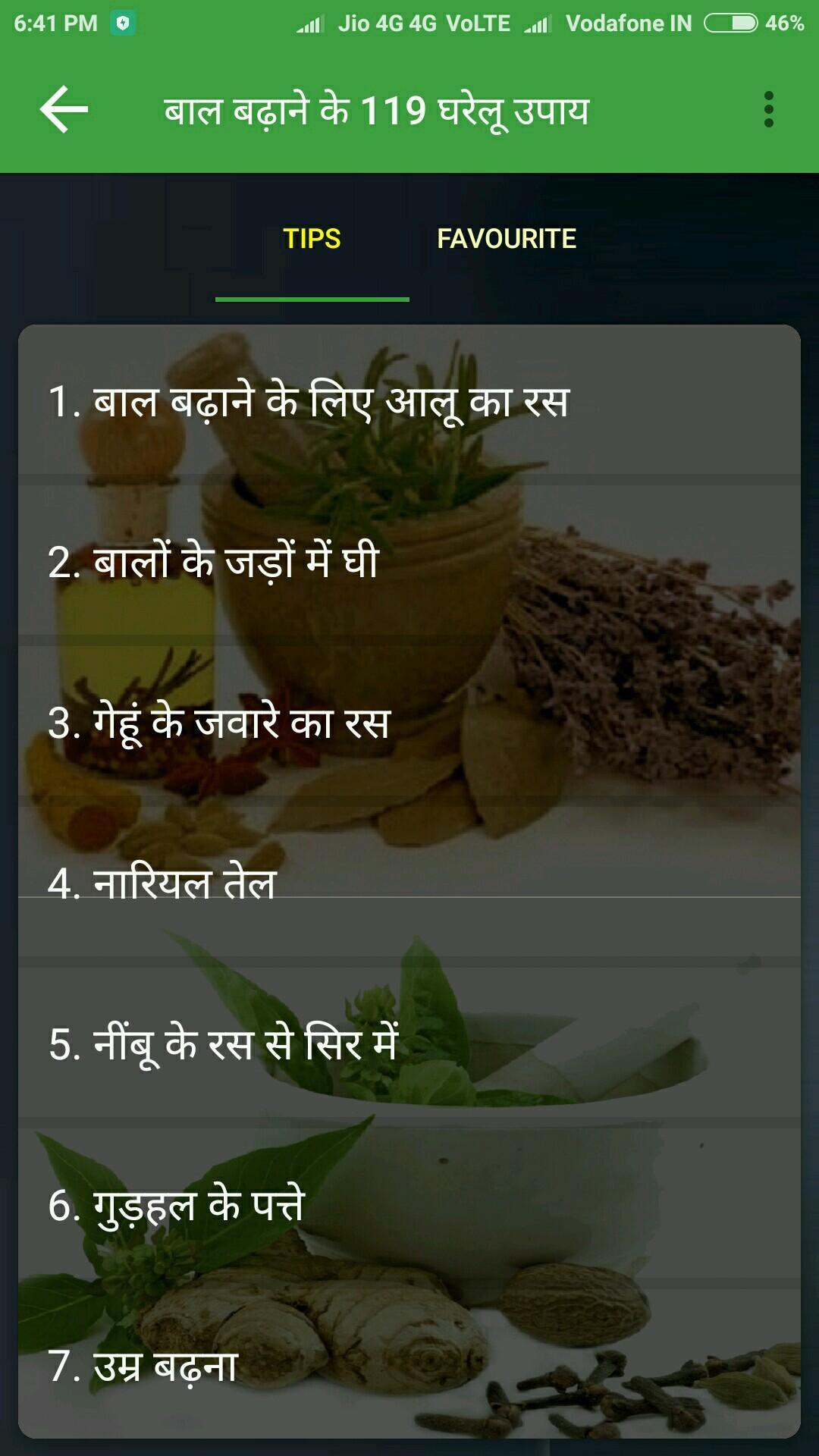View tip 3 गेहूं के जवारे का रस

click(409, 723)
